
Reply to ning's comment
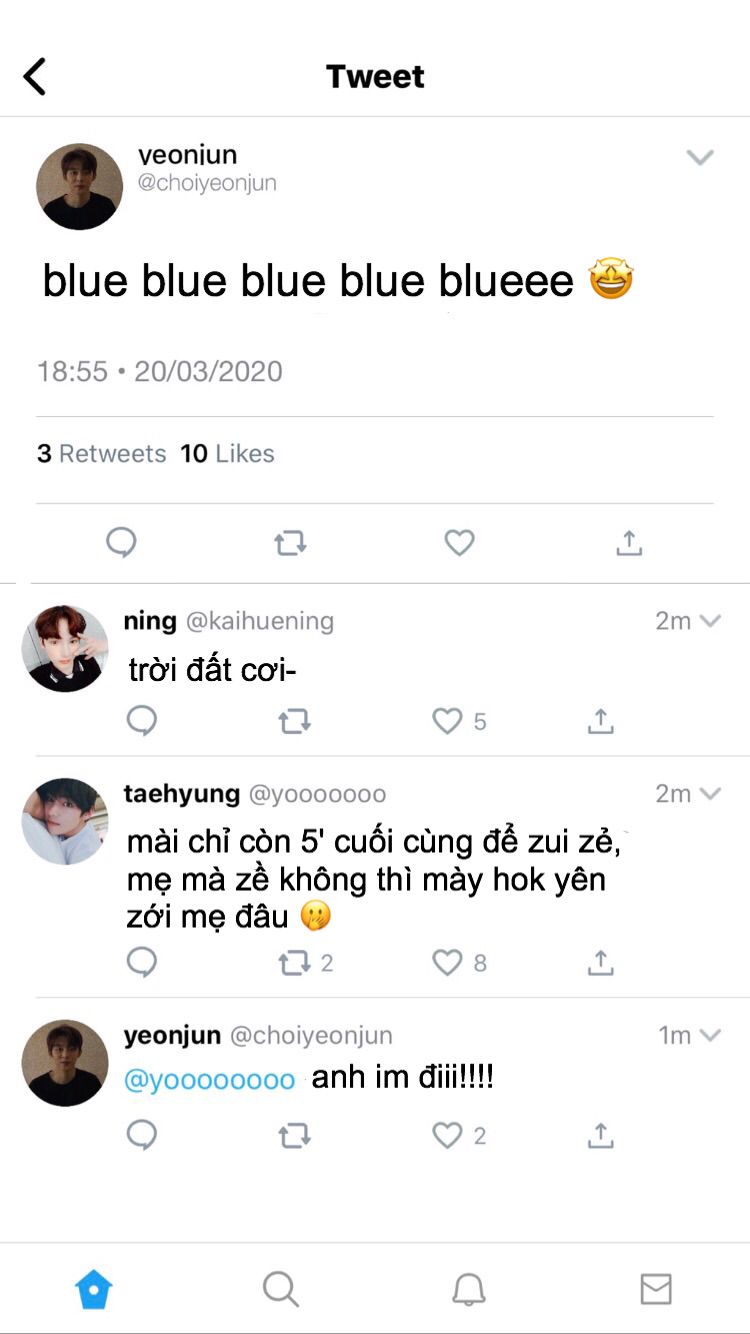coord(142,721)
